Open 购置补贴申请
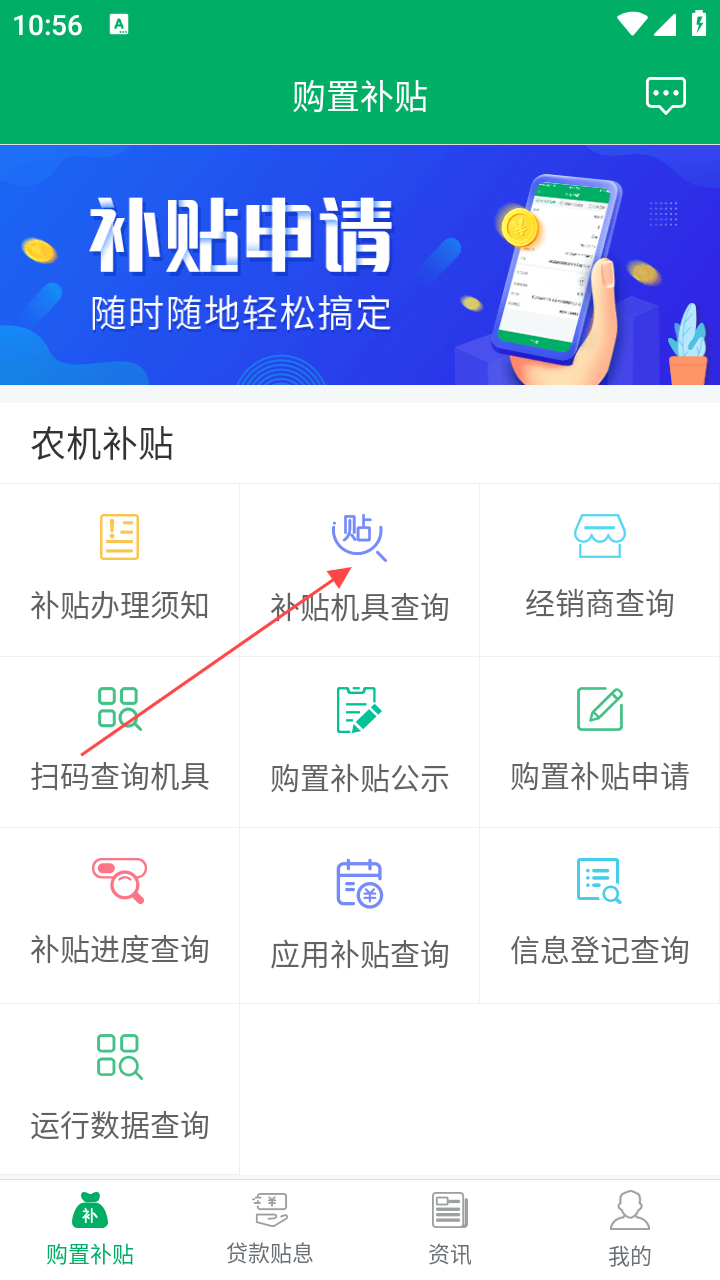This screenshot has width=720, height=1280. tap(600, 742)
